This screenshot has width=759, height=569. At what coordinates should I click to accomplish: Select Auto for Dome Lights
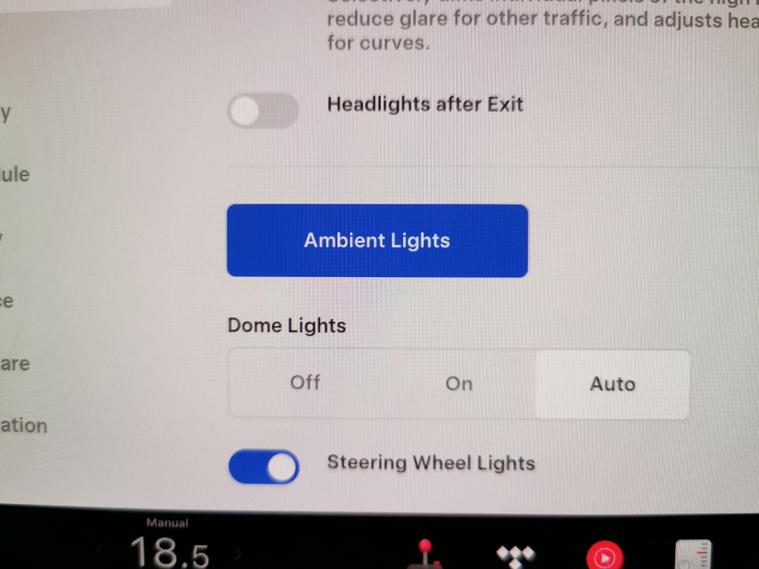pyautogui.click(x=612, y=384)
